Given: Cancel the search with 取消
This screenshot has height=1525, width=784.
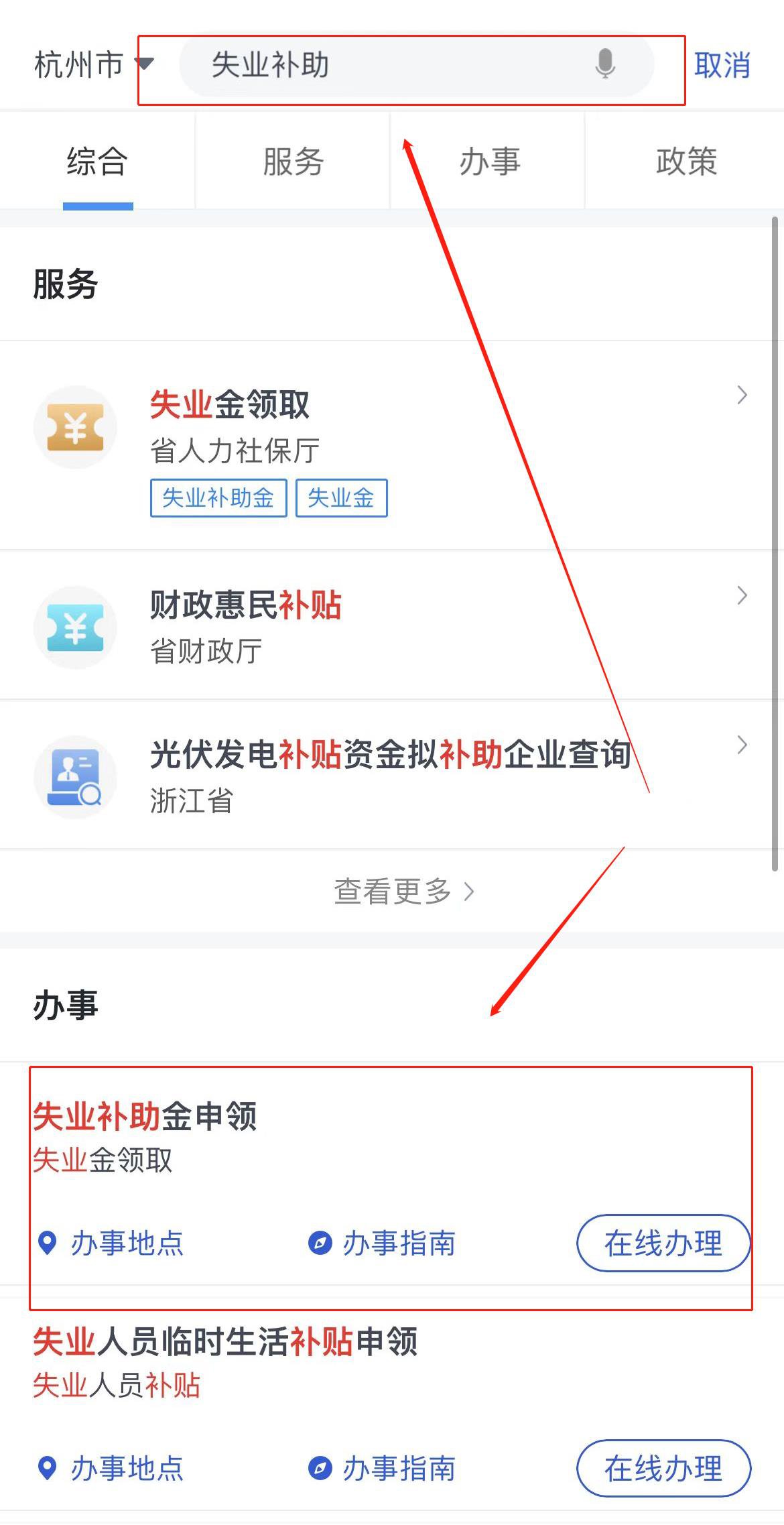Looking at the screenshot, I should click(x=722, y=66).
